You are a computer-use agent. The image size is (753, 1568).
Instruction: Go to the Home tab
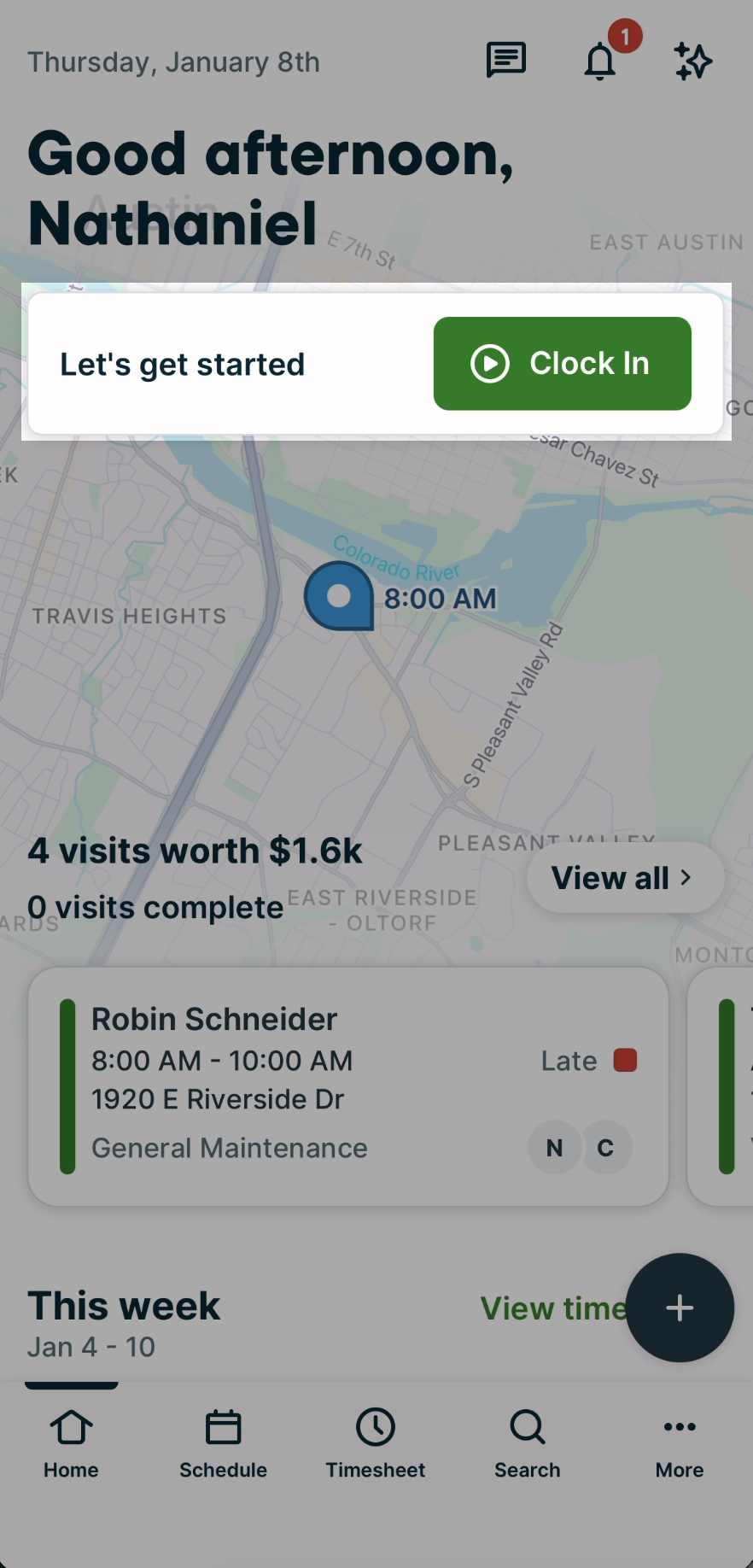point(72,1443)
